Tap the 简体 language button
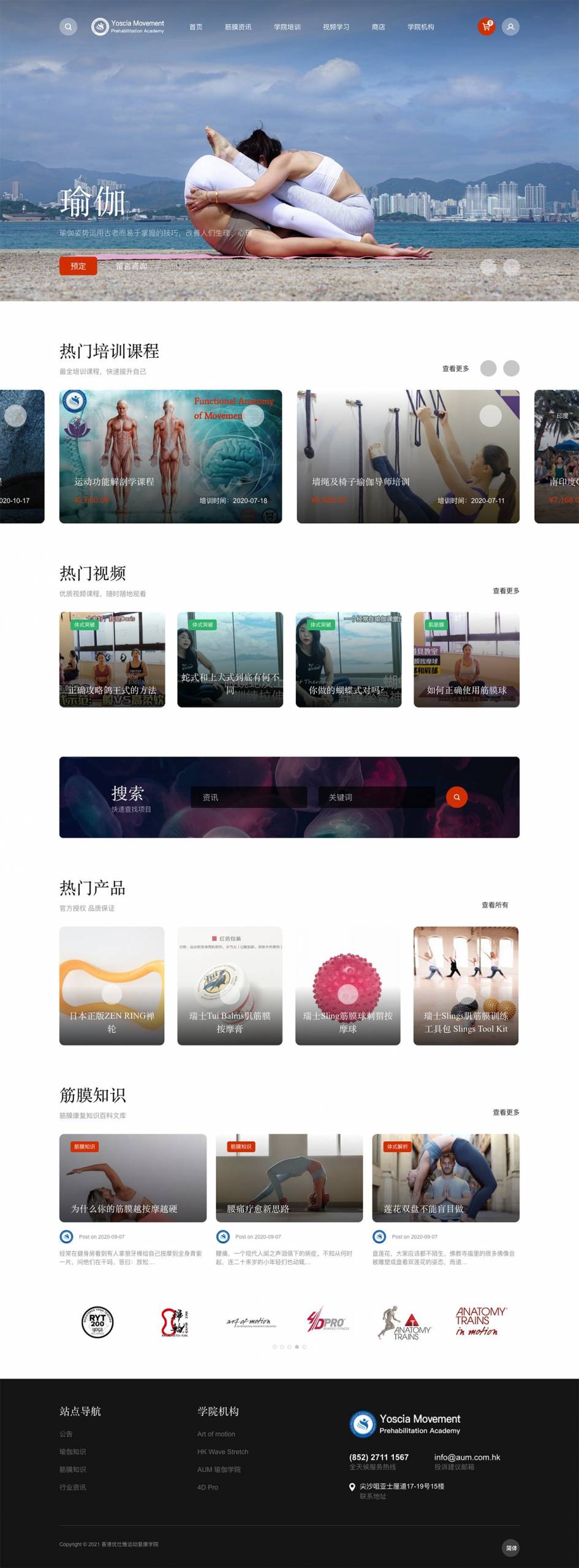 point(511,1548)
